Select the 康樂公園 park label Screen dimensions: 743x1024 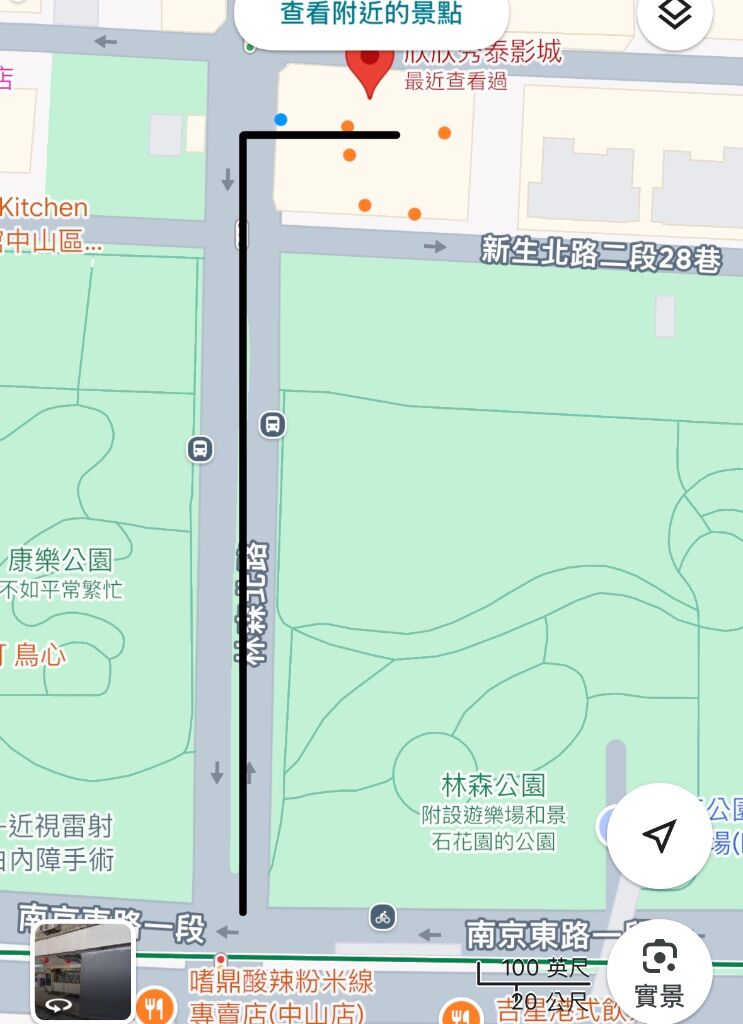pyautogui.click(x=60, y=559)
